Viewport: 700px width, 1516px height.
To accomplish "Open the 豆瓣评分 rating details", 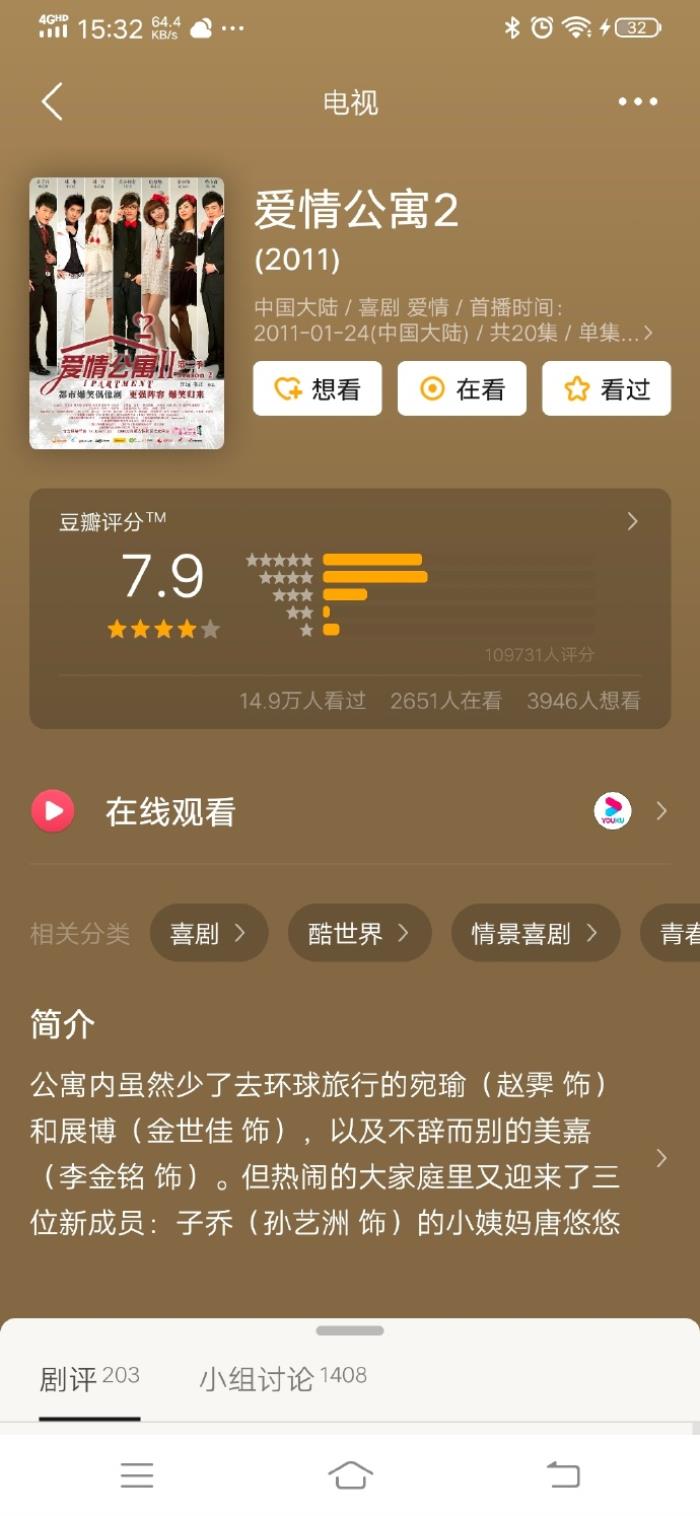I will click(632, 521).
